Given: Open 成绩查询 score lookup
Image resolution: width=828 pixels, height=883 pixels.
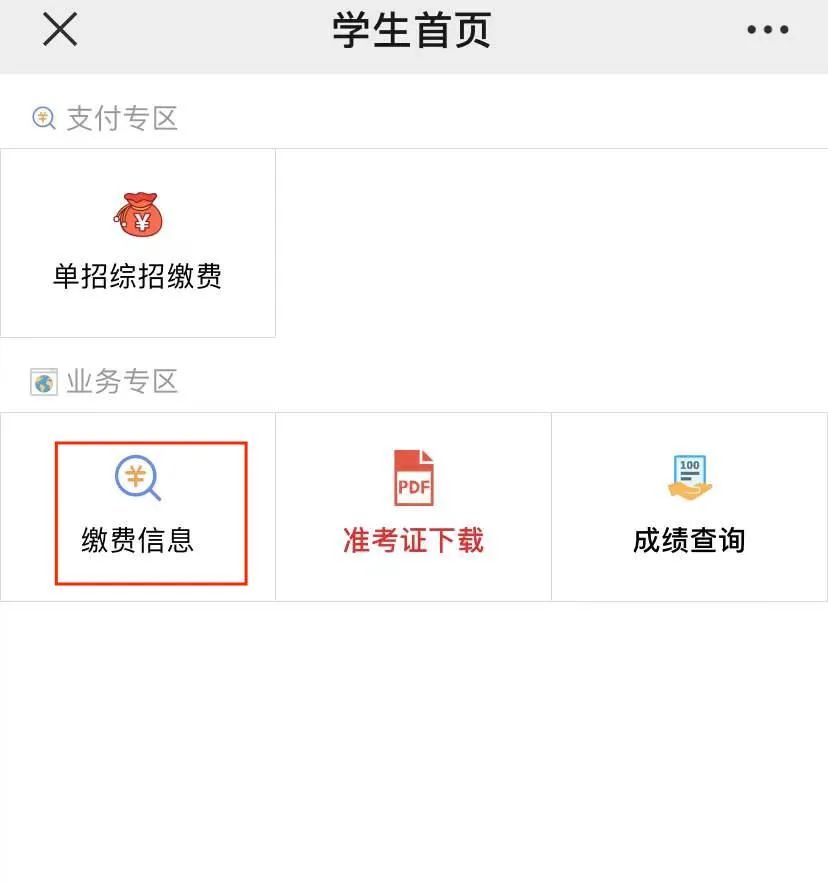Looking at the screenshot, I should [689, 507].
